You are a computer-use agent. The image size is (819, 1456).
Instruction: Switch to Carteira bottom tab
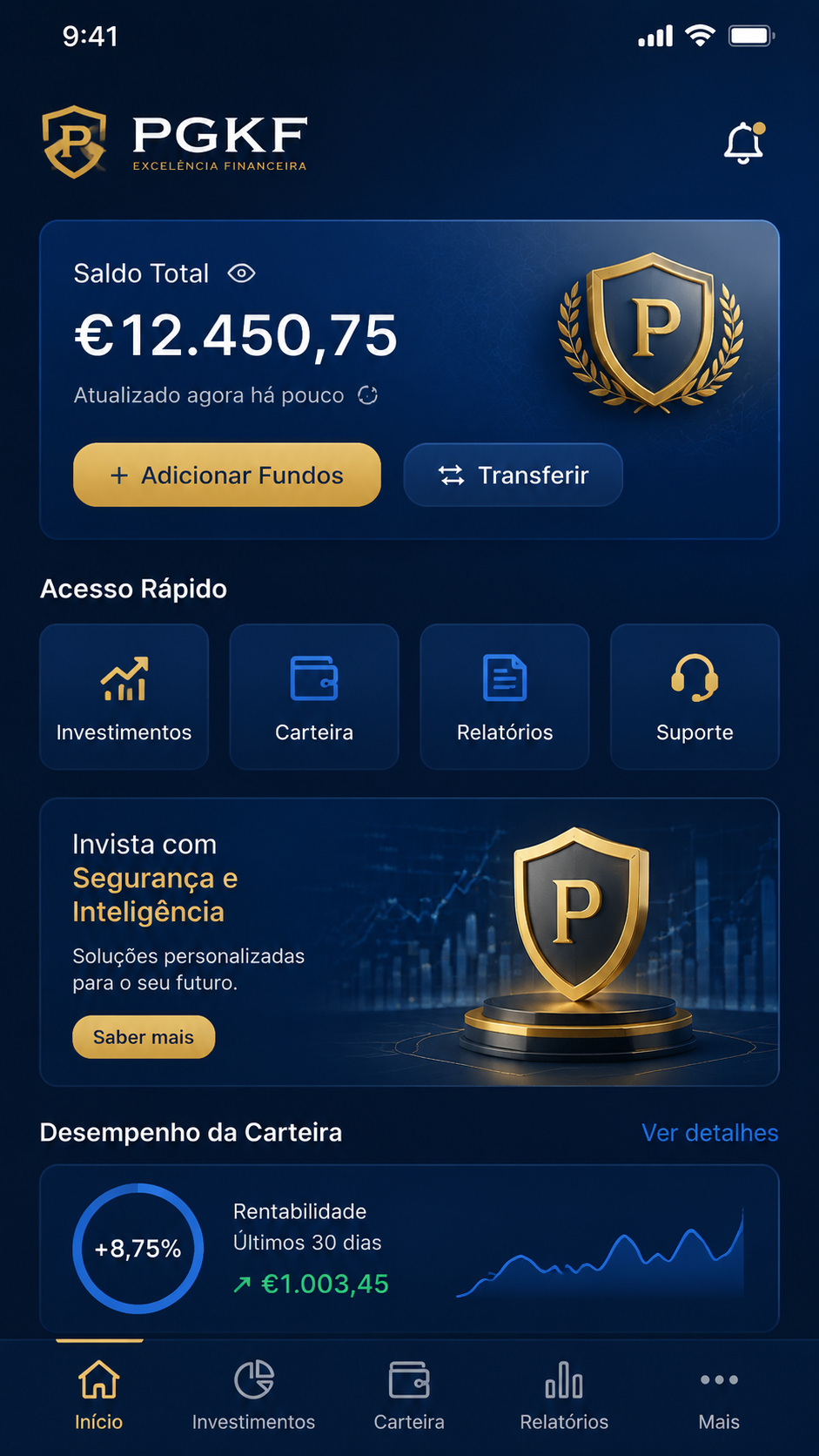pyautogui.click(x=409, y=1396)
